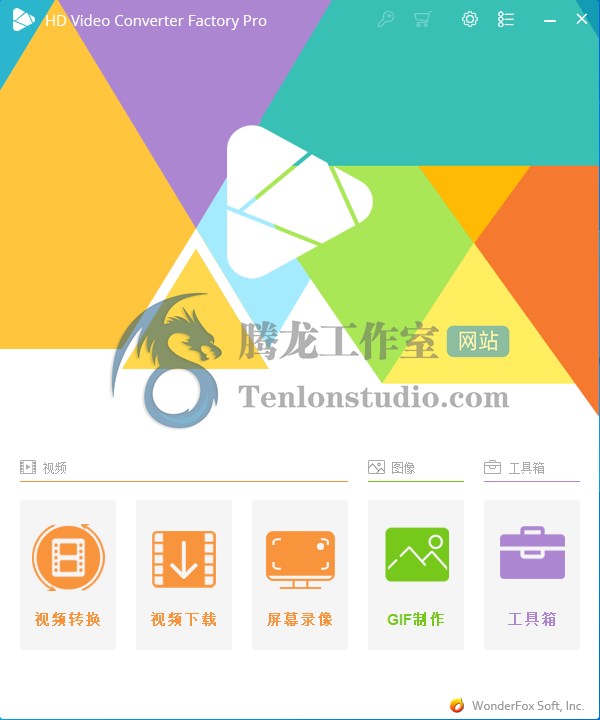
Task: Open the shopping cart purchase icon
Action: 422,19
